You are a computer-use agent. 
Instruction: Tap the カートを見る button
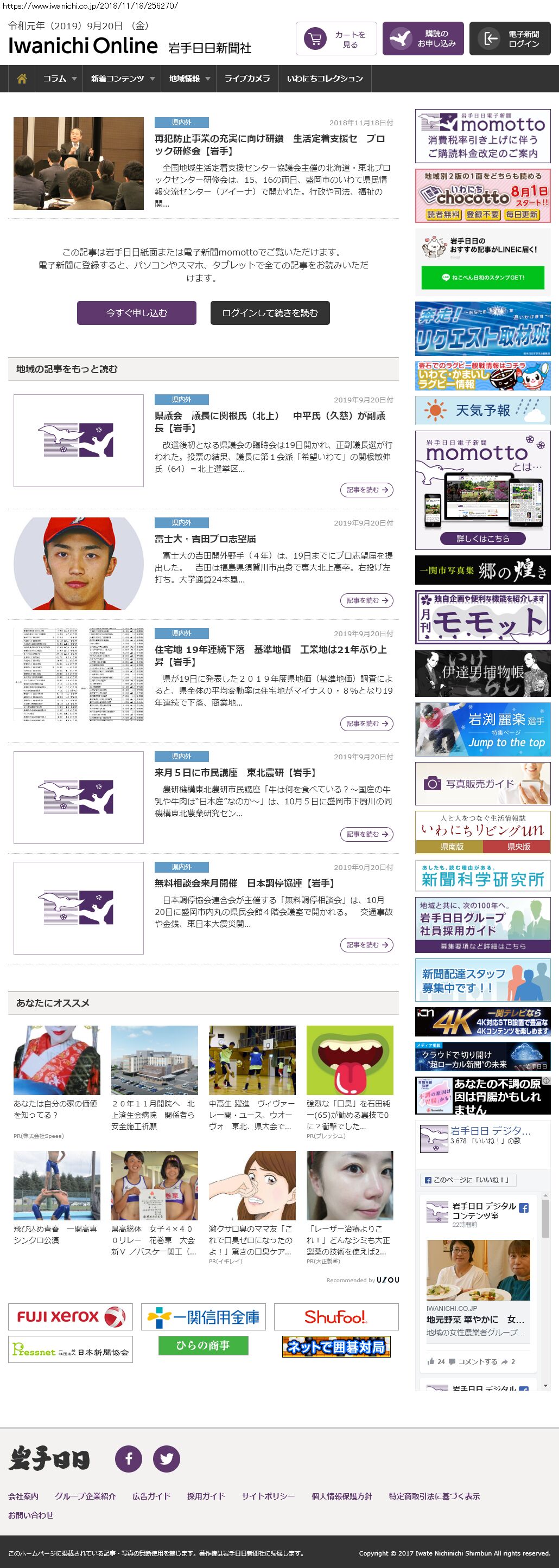click(x=336, y=39)
